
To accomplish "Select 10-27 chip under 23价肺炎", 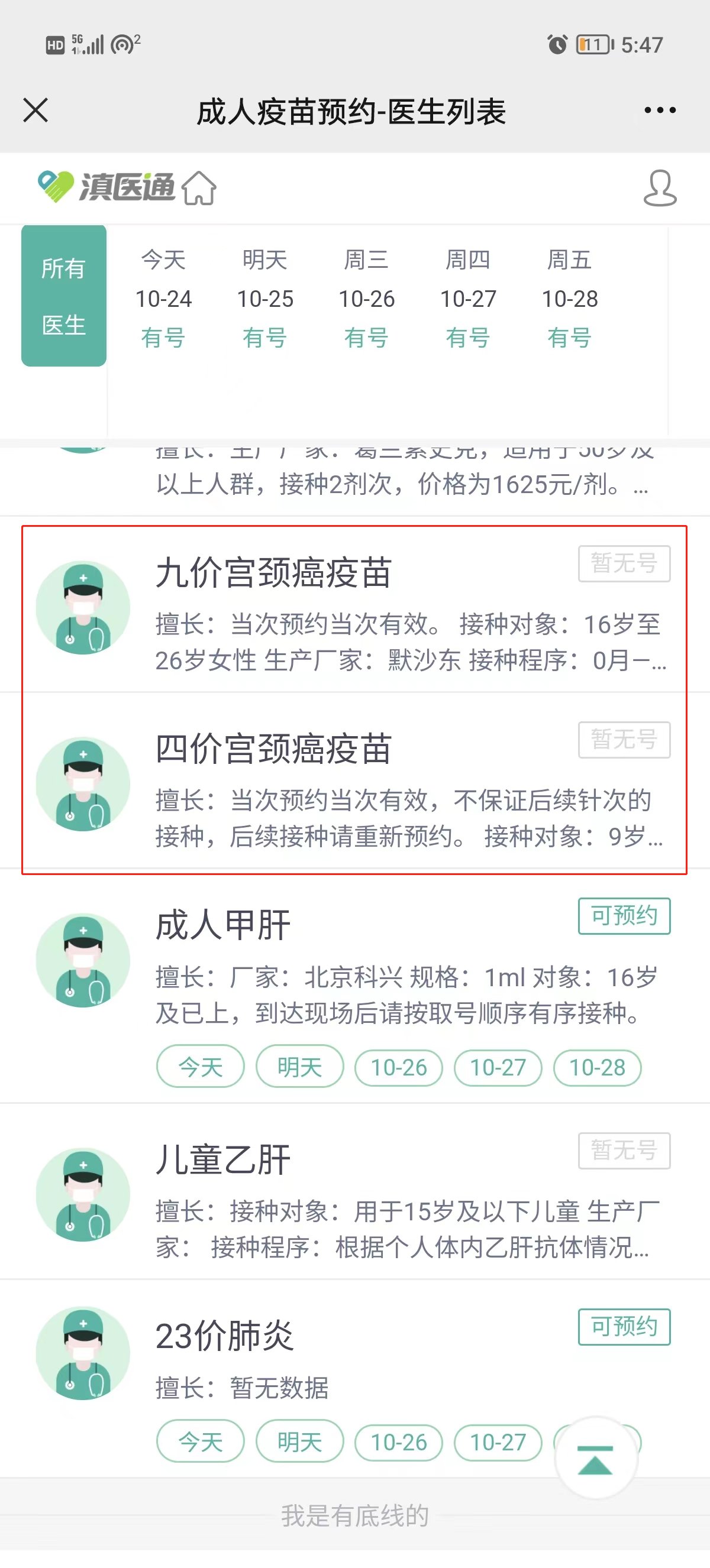I will click(498, 1442).
